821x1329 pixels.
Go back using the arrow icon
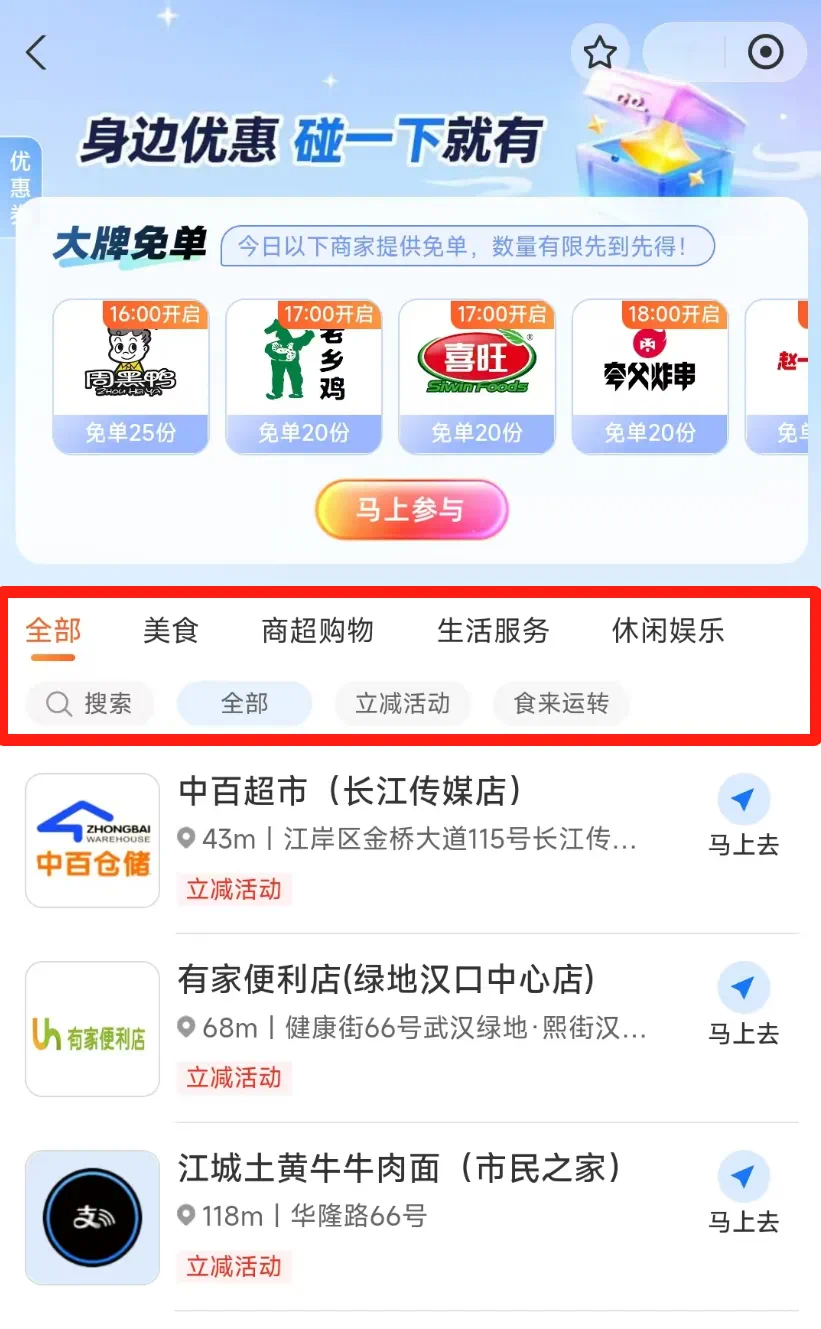pyautogui.click(x=37, y=52)
